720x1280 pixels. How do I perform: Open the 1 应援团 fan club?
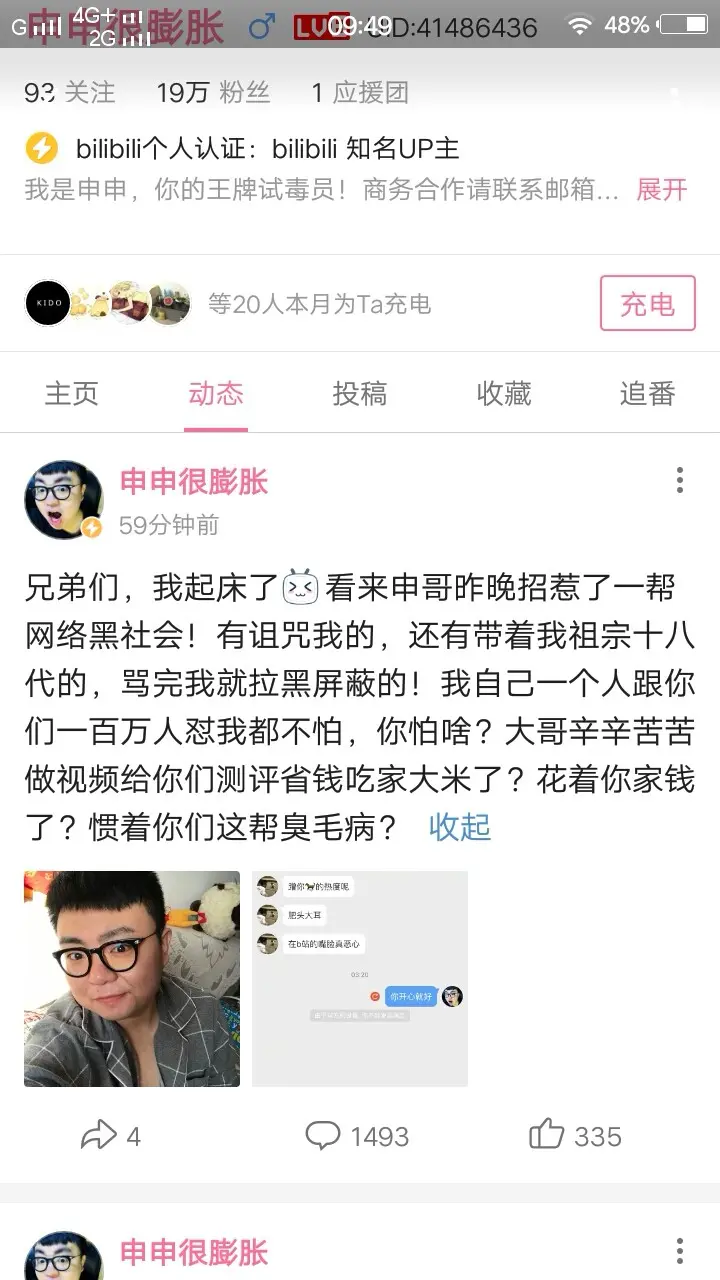click(360, 93)
